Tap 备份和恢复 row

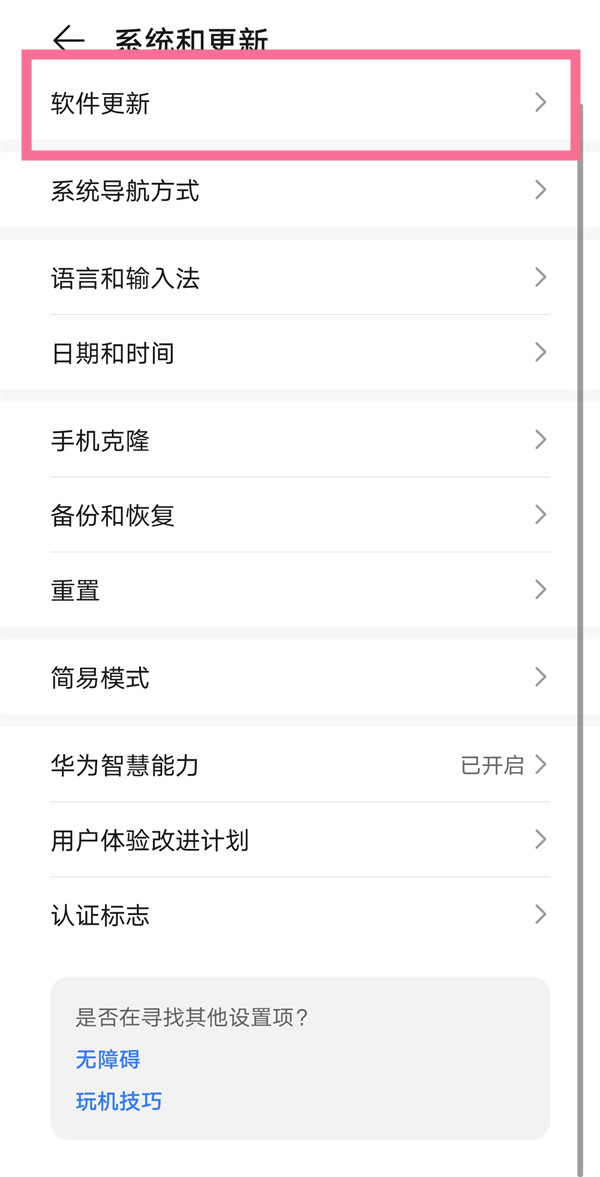tap(300, 515)
